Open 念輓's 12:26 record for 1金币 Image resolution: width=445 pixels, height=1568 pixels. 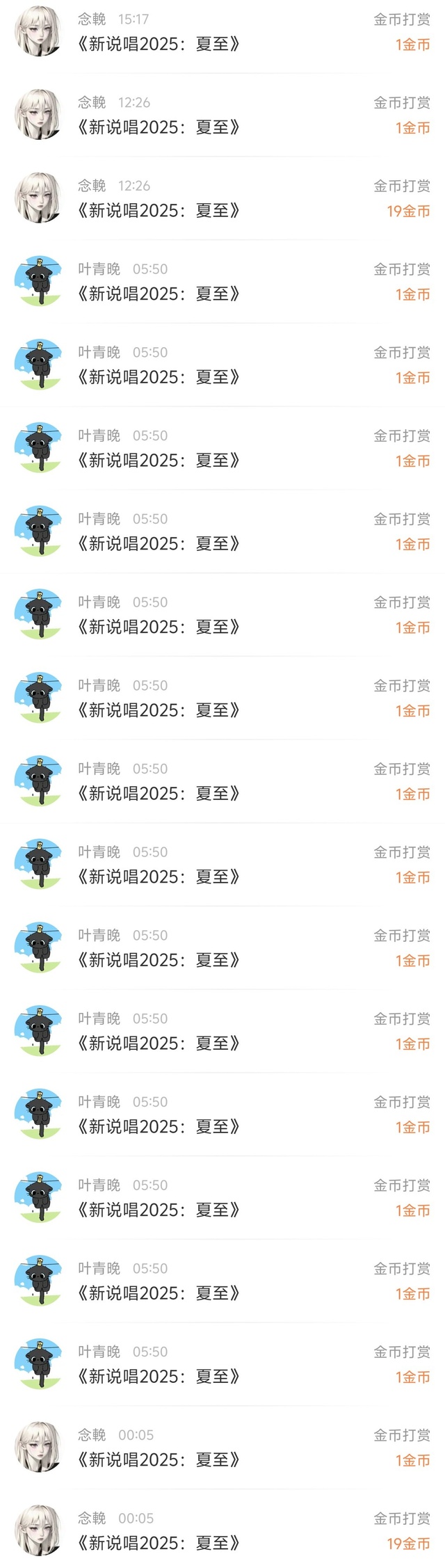222,115
